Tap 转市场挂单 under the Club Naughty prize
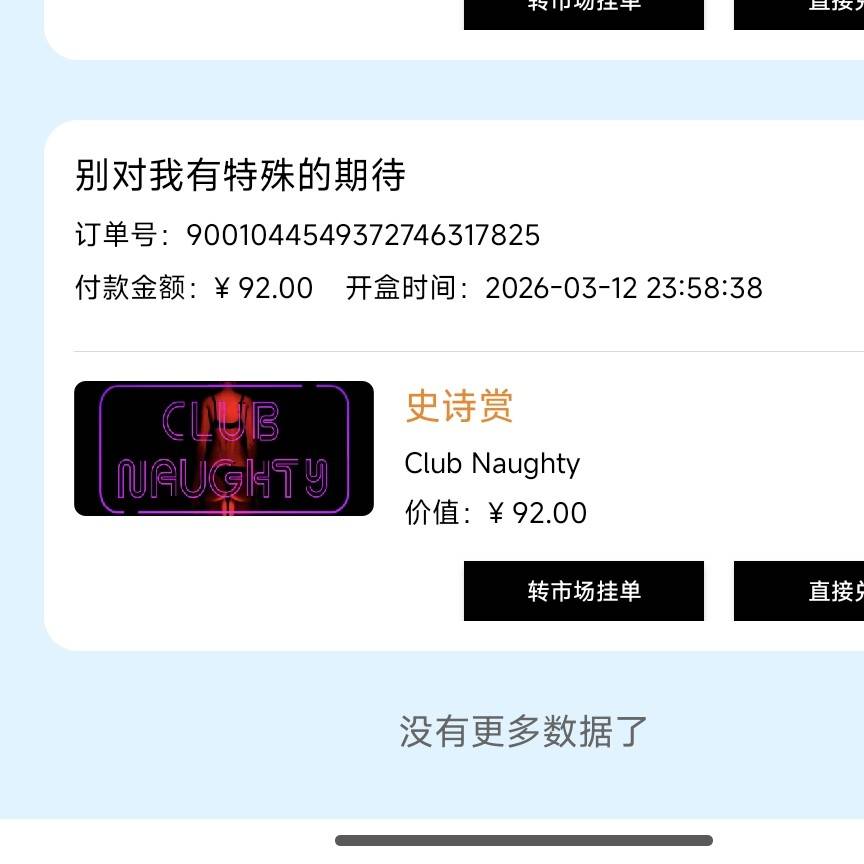The image size is (864, 864). click(584, 591)
